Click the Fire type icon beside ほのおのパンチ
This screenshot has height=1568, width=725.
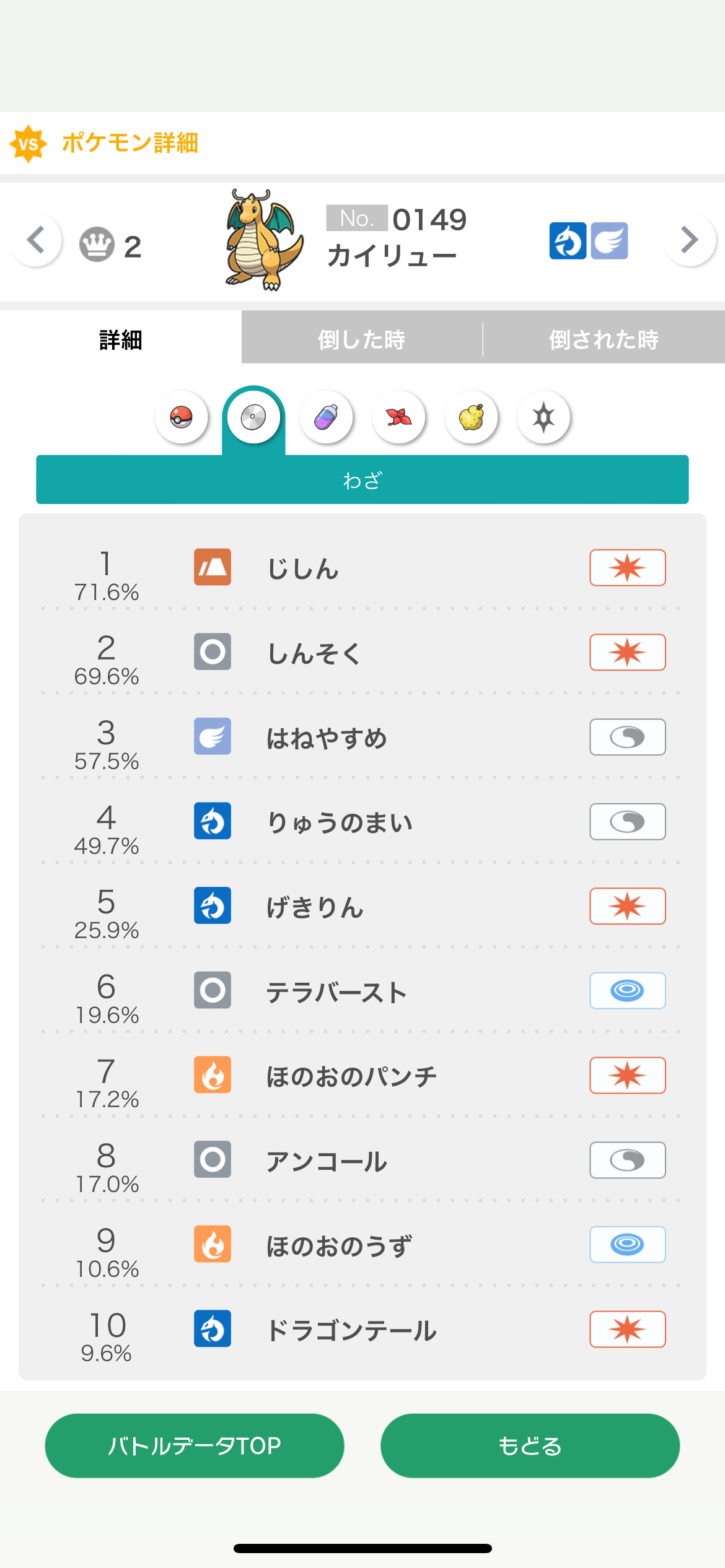212,1076
